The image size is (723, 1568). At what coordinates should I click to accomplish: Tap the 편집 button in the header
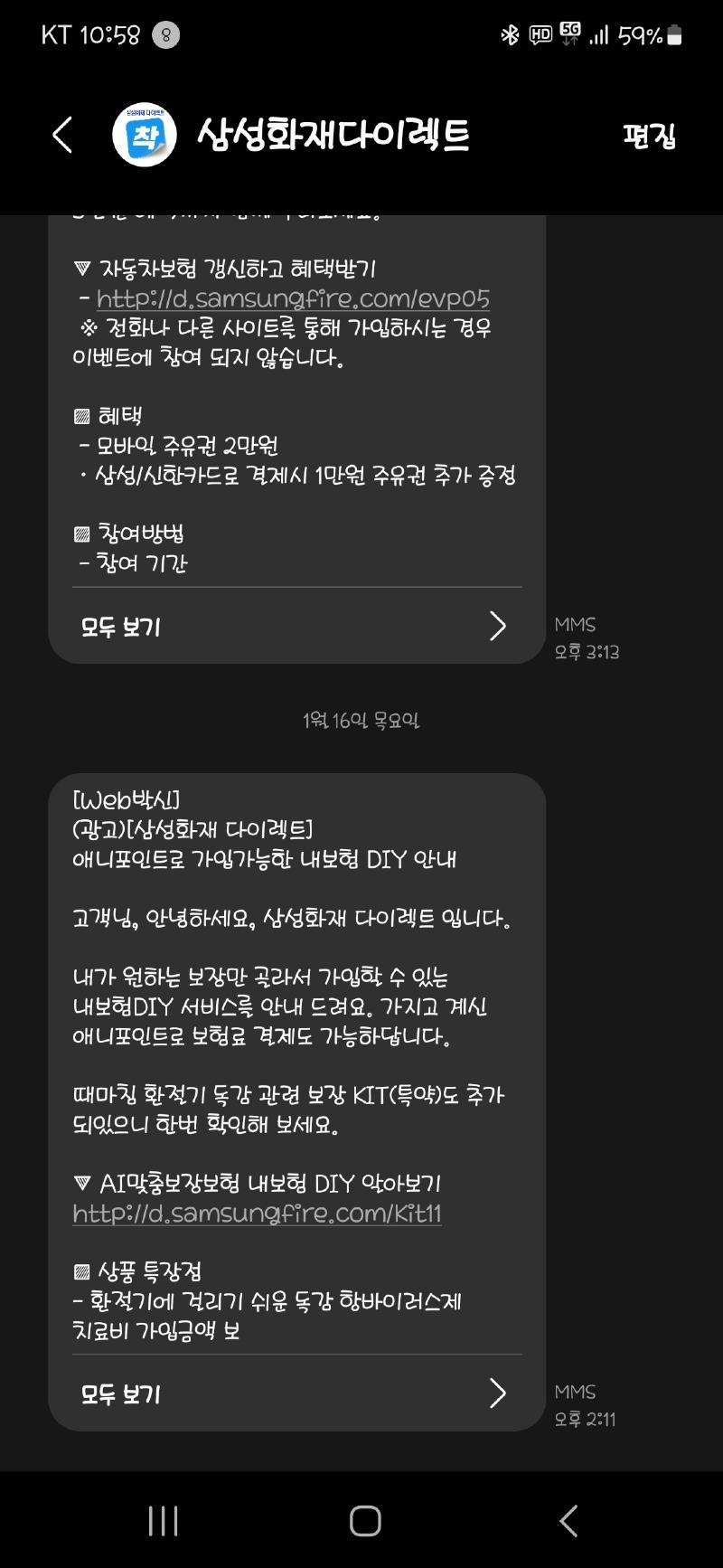(x=649, y=136)
